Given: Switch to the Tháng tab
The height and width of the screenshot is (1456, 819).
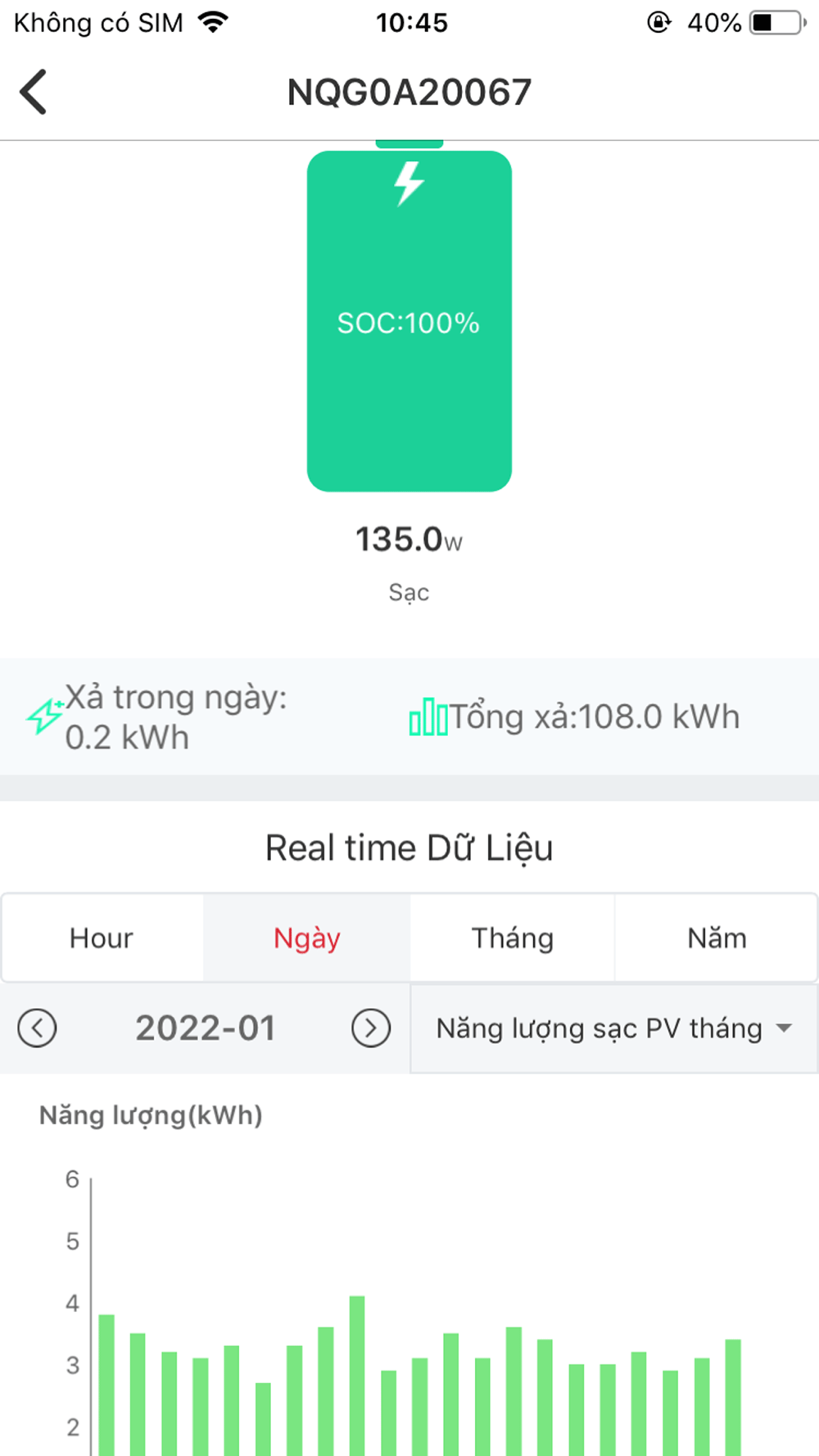Looking at the screenshot, I should (512, 938).
